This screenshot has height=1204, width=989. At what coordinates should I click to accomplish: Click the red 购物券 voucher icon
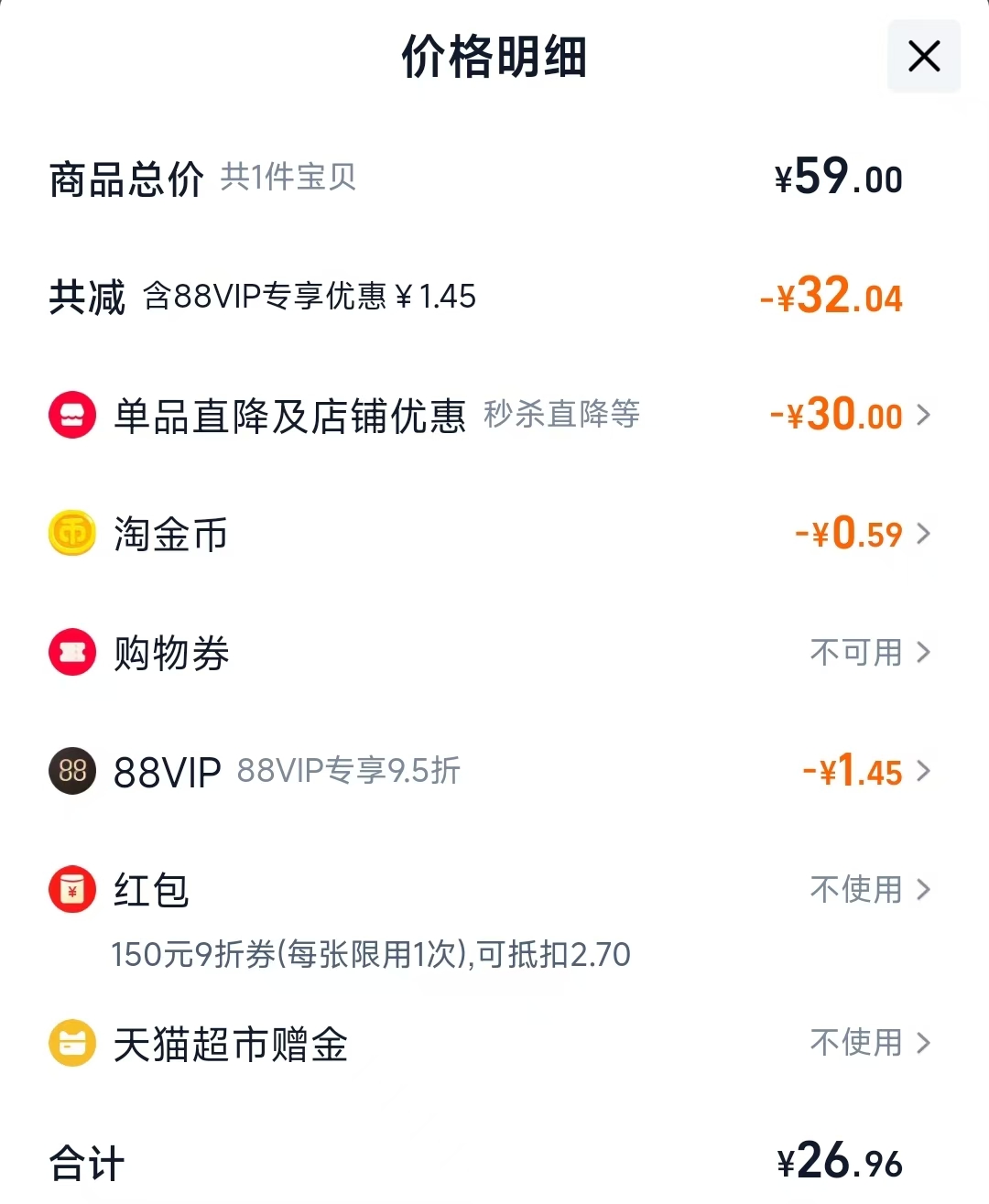pos(71,652)
